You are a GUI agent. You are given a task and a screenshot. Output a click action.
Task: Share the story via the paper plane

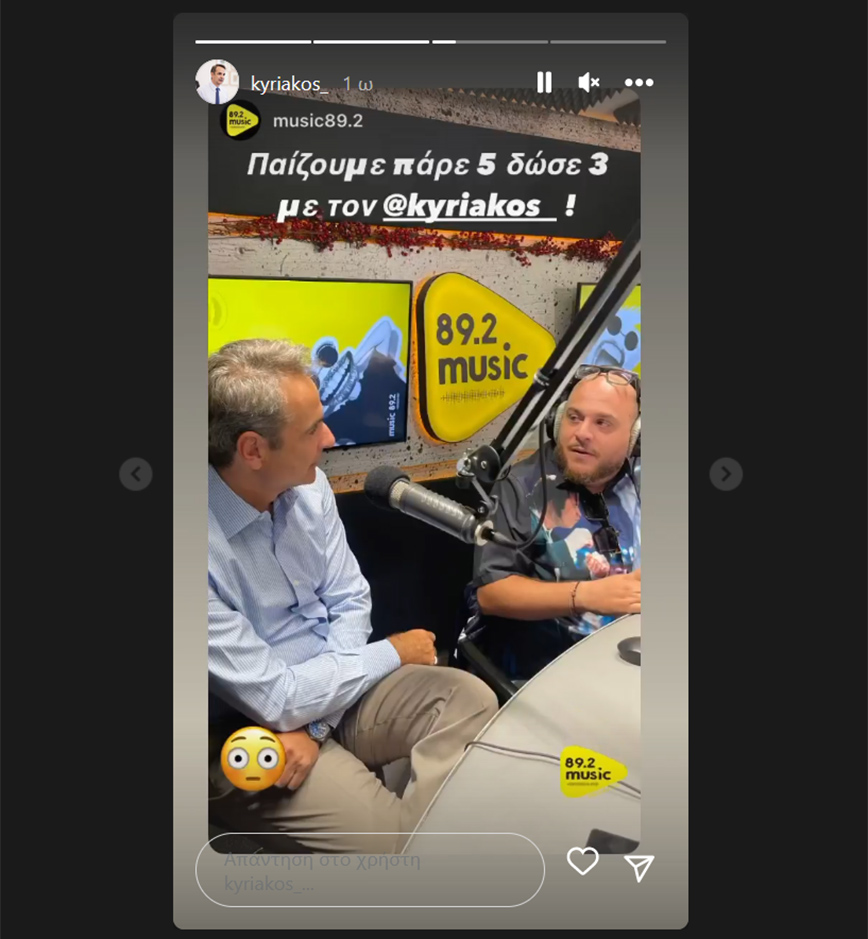639,867
